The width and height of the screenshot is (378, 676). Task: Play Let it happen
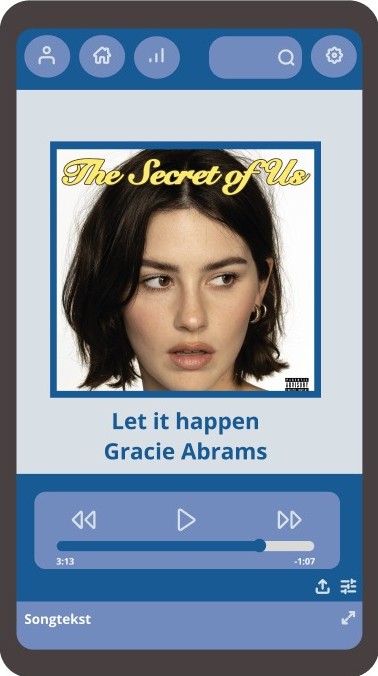(x=186, y=520)
